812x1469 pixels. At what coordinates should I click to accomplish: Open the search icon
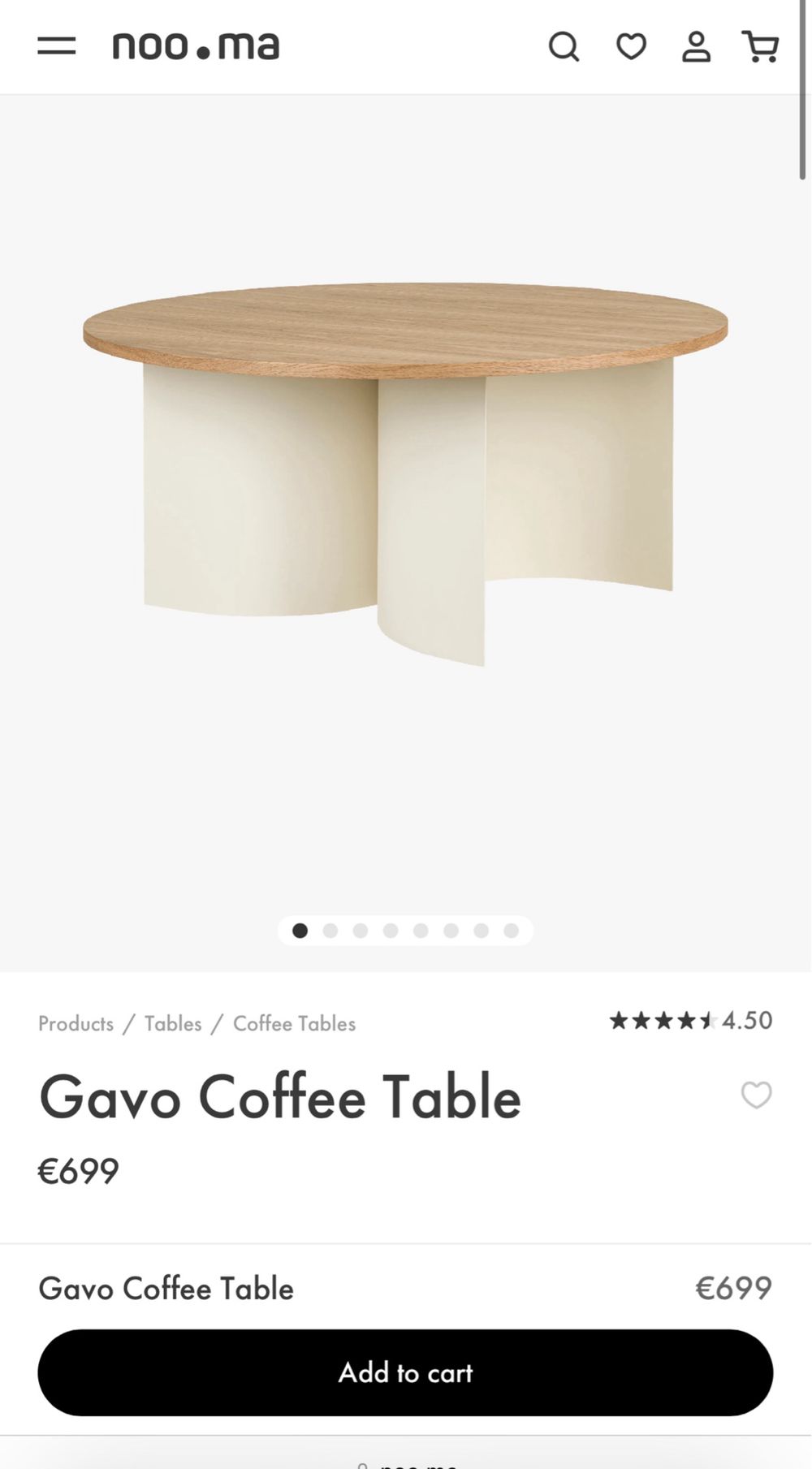(x=564, y=46)
